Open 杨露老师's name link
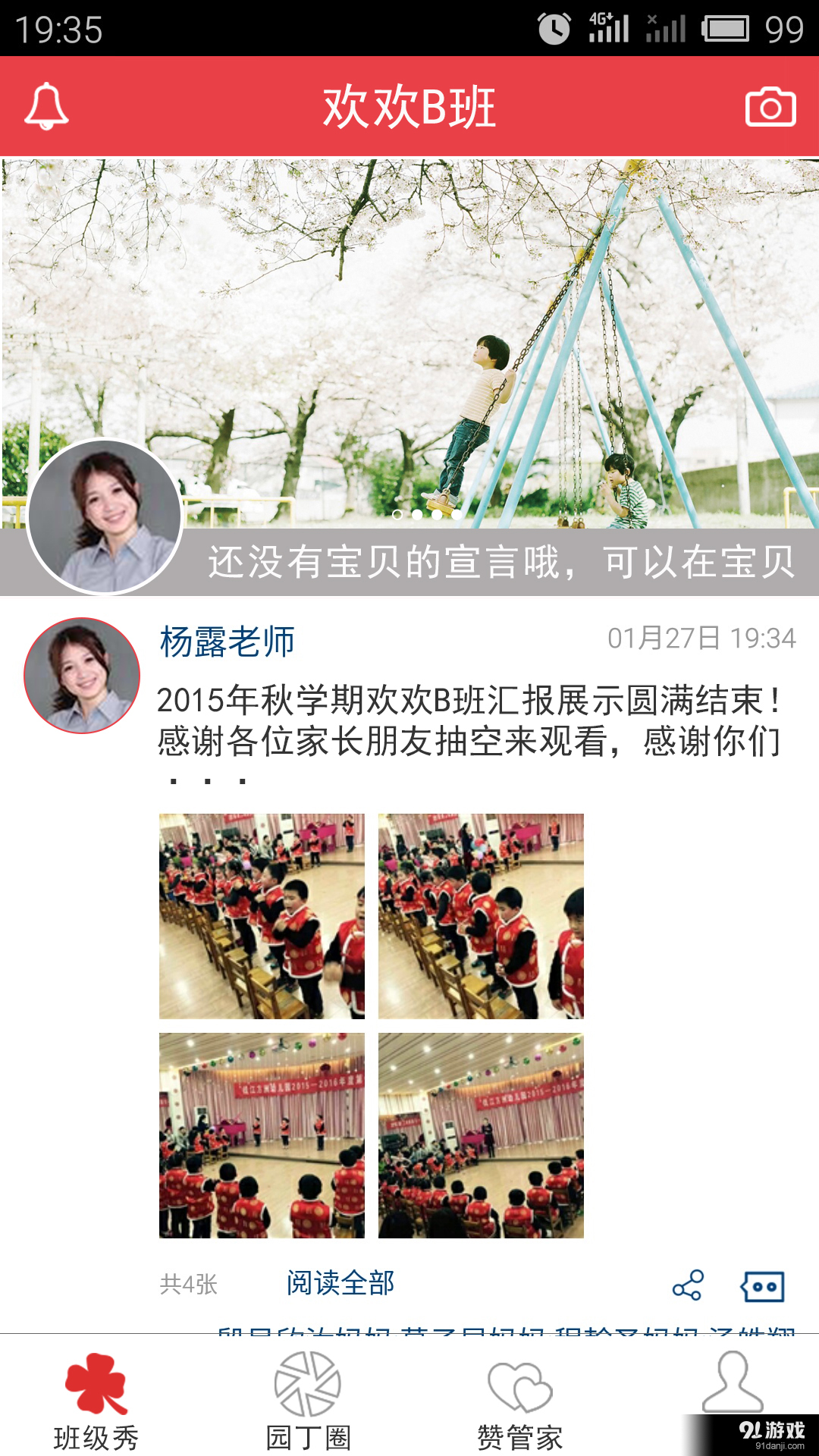 click(x=227, y=642)
